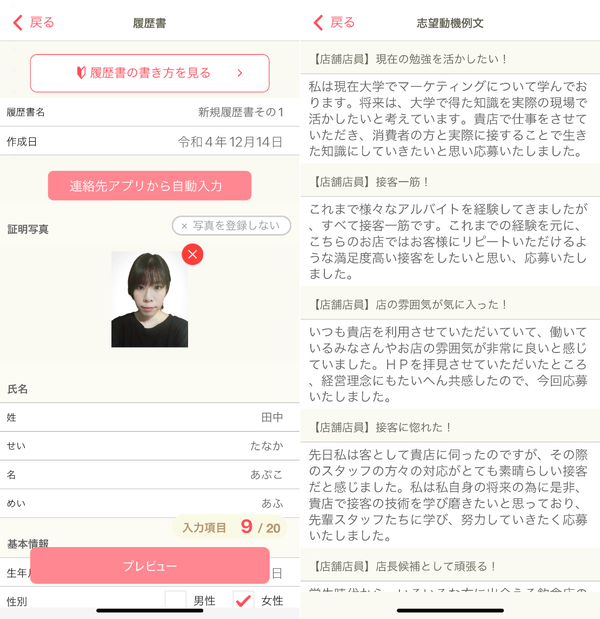Tap 連絡先アプリから自動入力 button
Viewport: 600px width, 619px height.
click(x=150, y=186)
